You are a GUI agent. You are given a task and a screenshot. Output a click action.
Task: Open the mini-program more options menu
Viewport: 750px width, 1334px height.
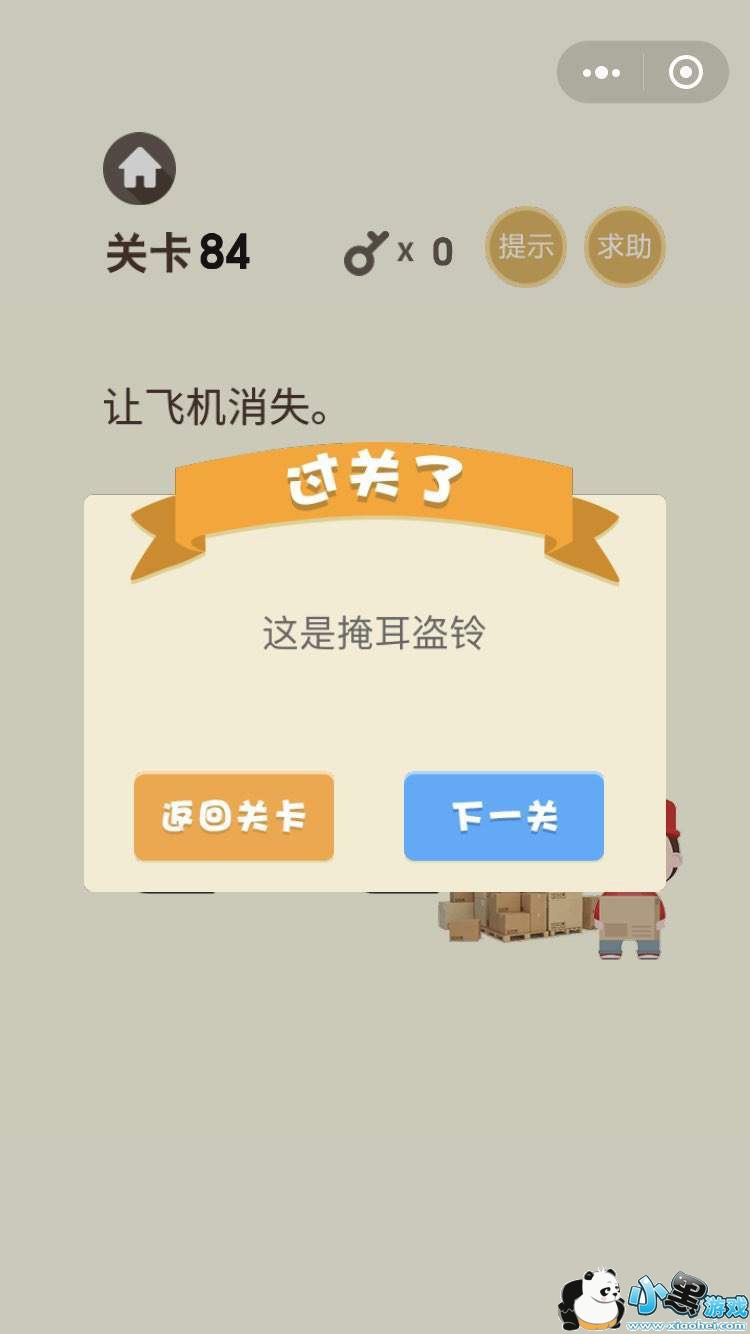pos(601,72)
